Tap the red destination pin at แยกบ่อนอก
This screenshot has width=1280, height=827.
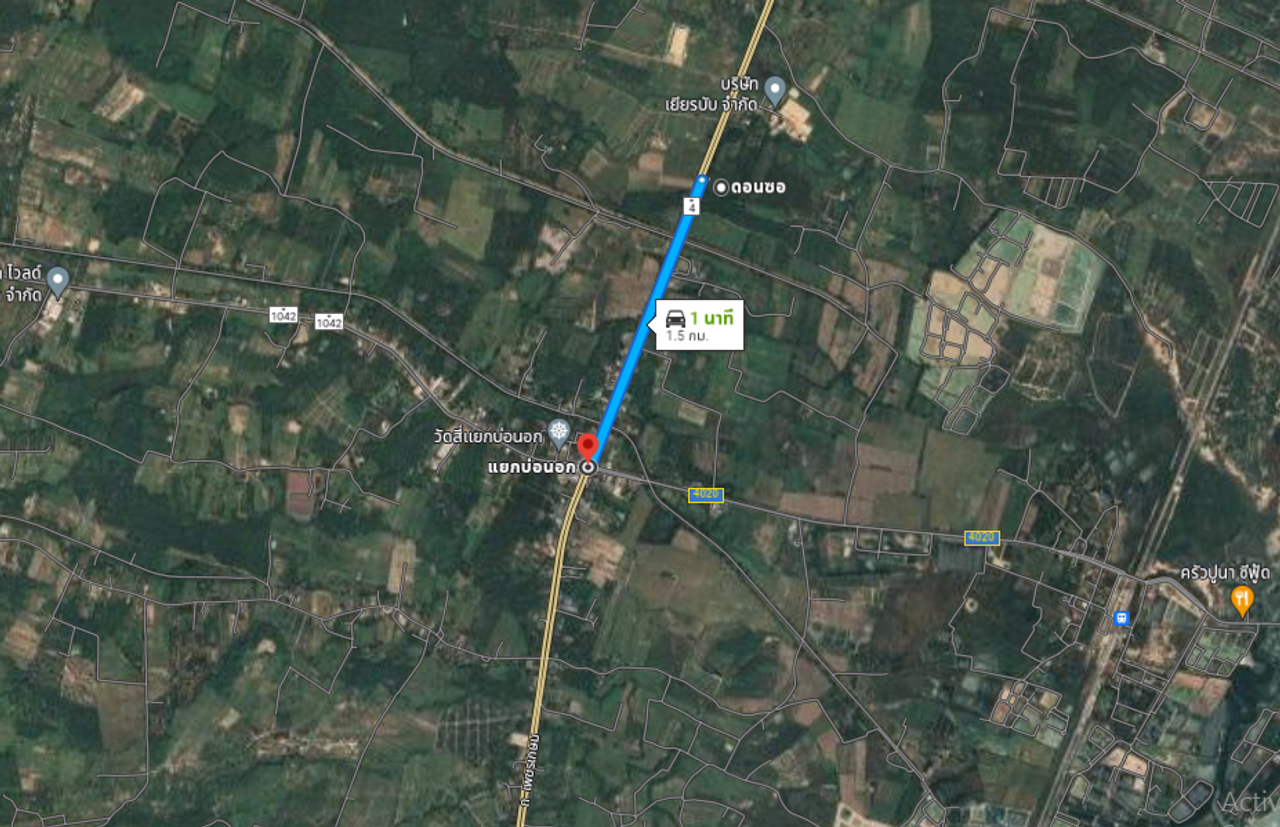pos(588,446)
